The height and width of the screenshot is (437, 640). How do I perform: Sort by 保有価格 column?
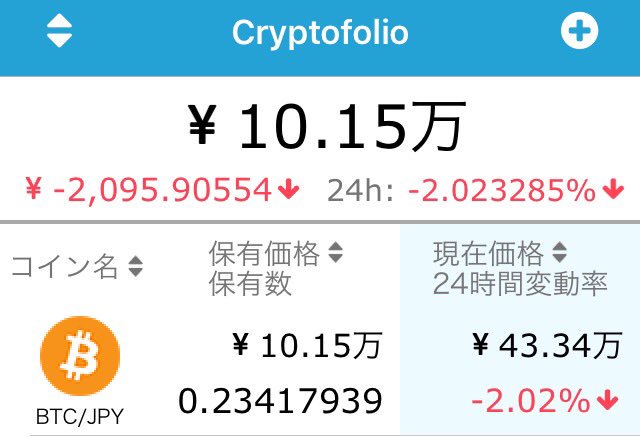click(275, 254)
